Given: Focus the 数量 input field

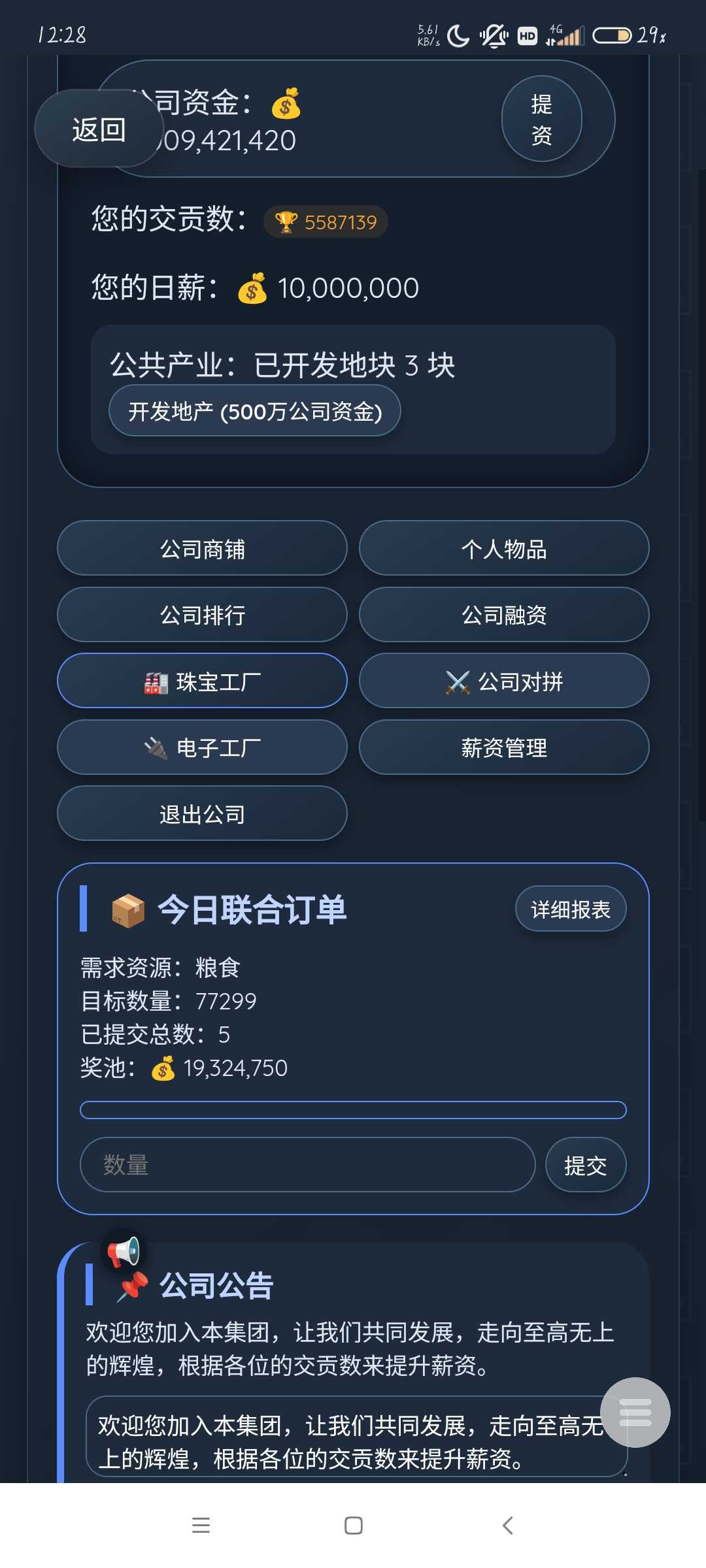Looking at the screenshot, I should (x=307, y=1165).
